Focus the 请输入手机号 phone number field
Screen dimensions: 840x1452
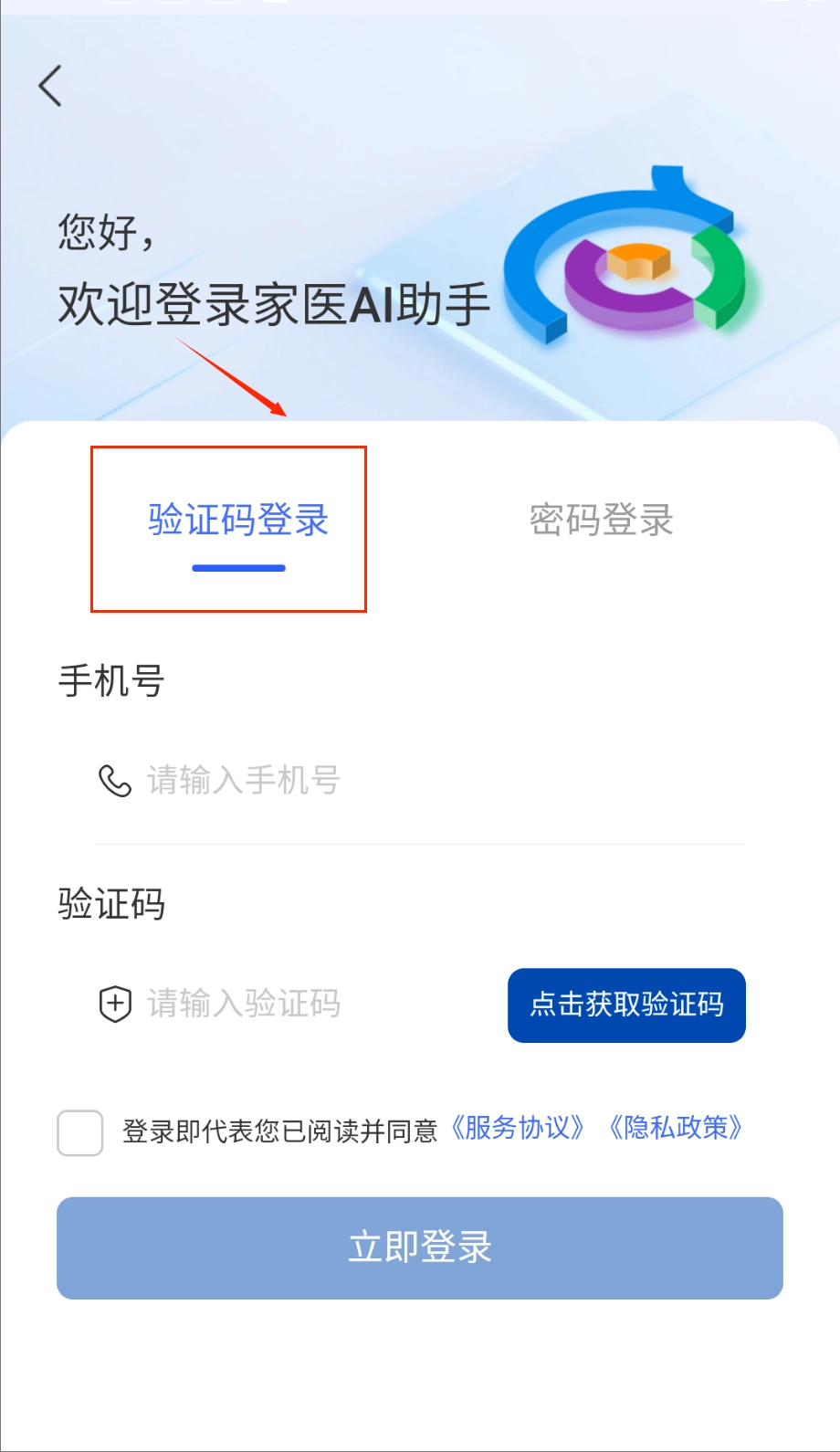click(x=420, y=781)
